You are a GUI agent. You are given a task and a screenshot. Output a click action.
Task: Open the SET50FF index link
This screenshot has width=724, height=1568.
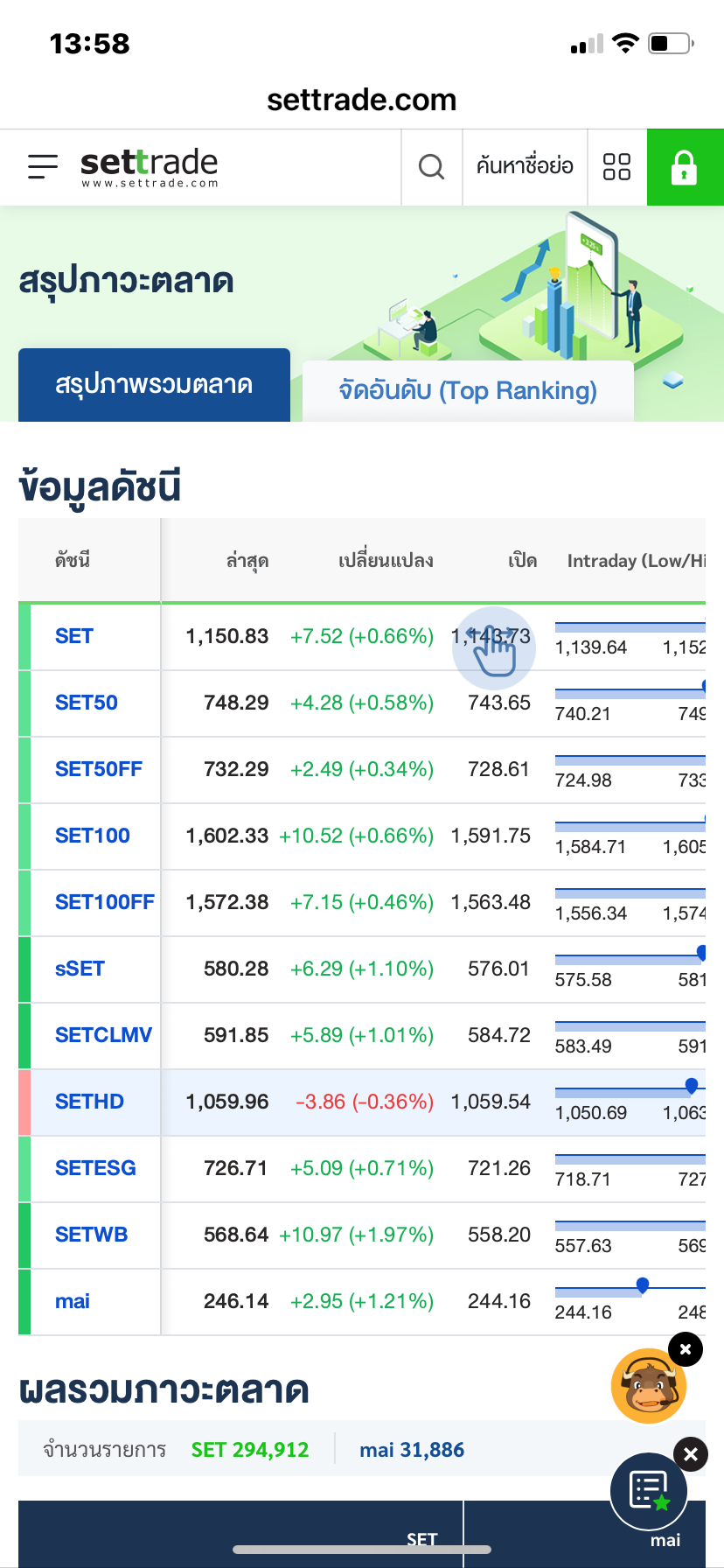(x=99, y=769)
